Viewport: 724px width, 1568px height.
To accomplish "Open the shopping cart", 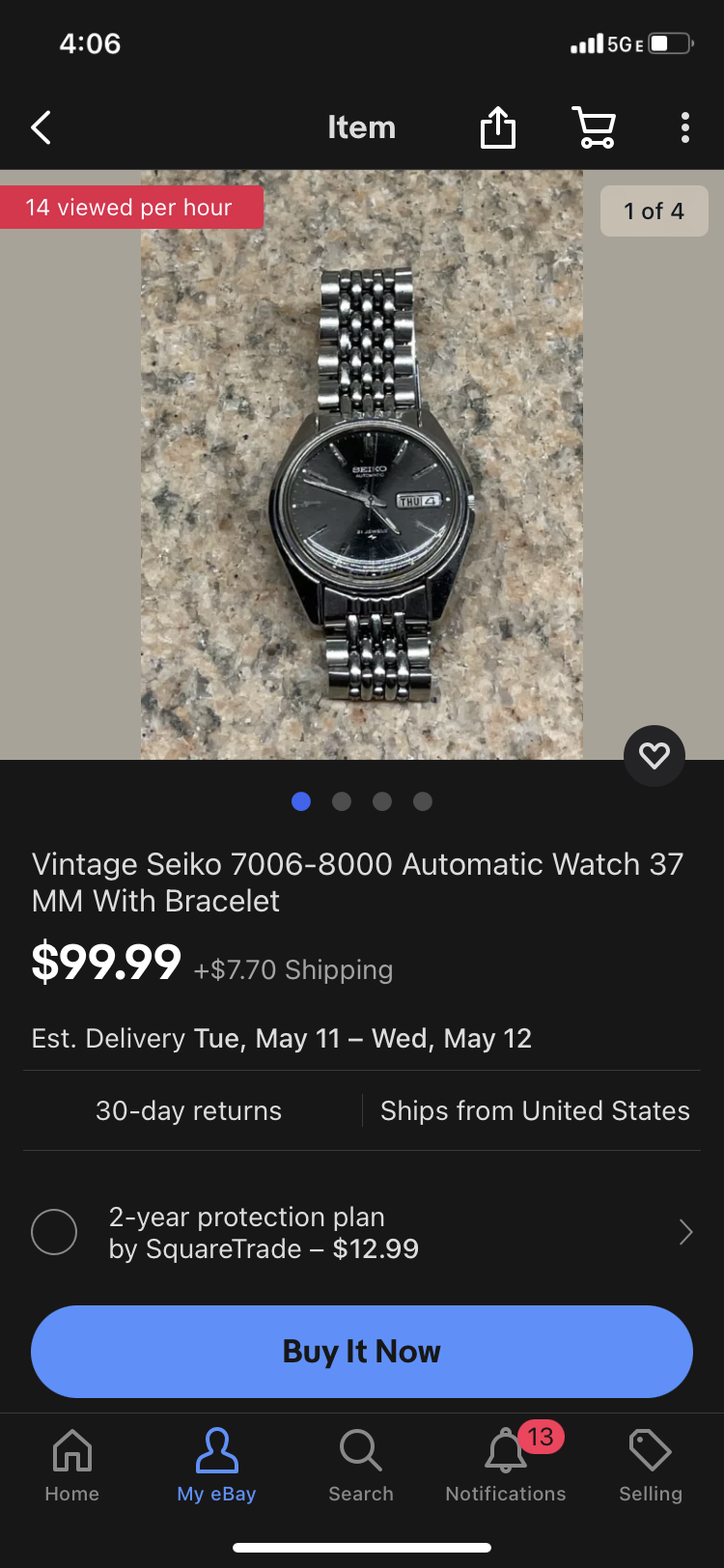I will [594, 127].
